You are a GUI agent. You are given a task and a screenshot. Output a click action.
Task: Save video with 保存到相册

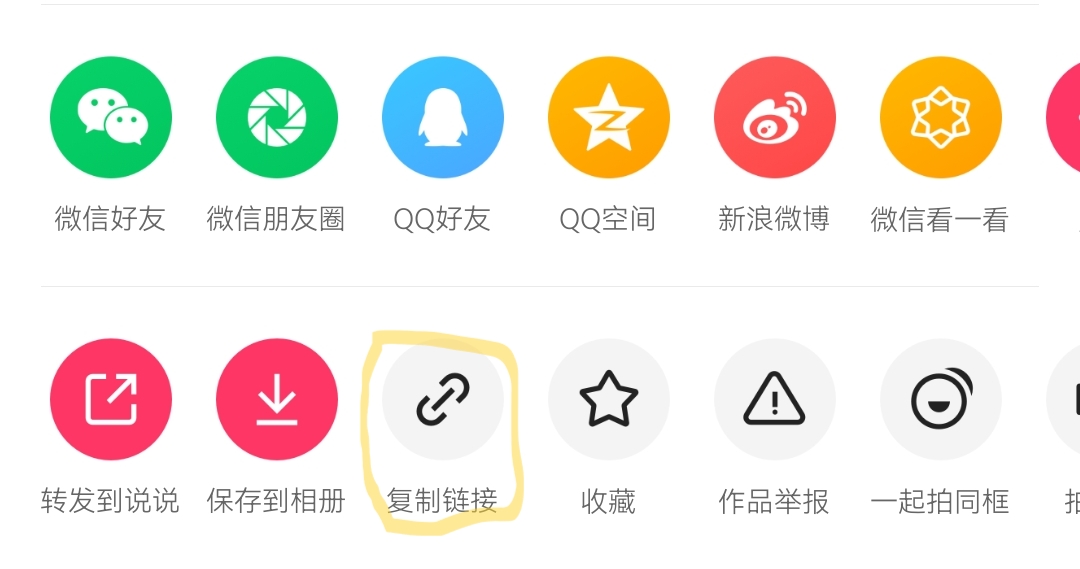(276, 399)
